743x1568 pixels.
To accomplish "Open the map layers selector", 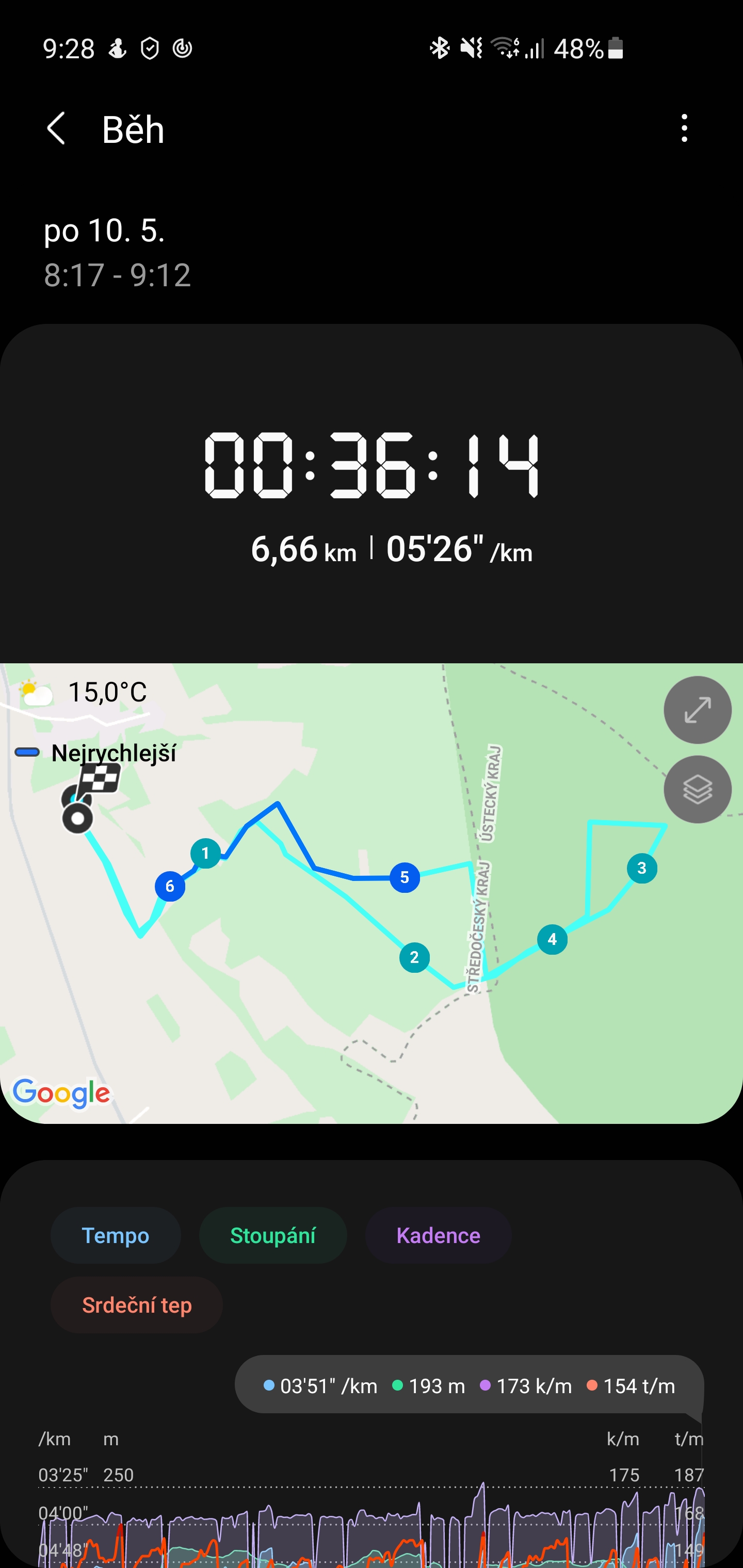I will (x=697, y=790).
